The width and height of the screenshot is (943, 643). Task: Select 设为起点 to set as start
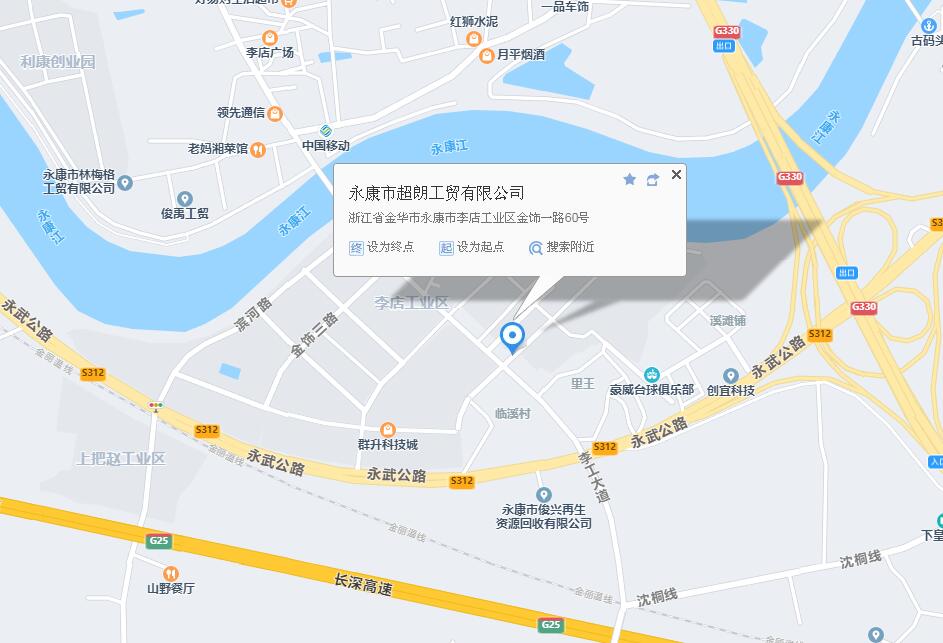coord(472,247)
